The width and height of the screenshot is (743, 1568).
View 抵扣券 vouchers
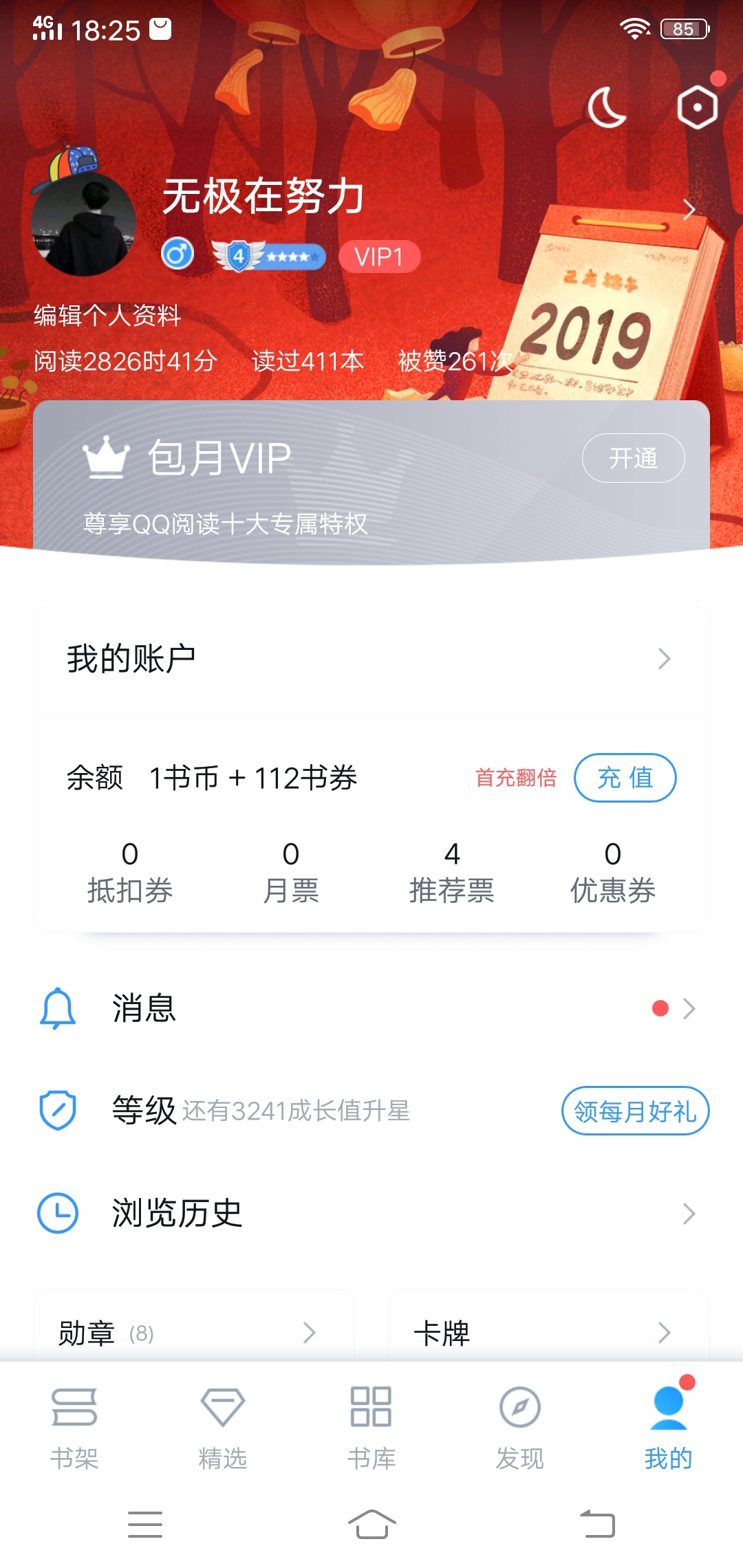(130, 873)
